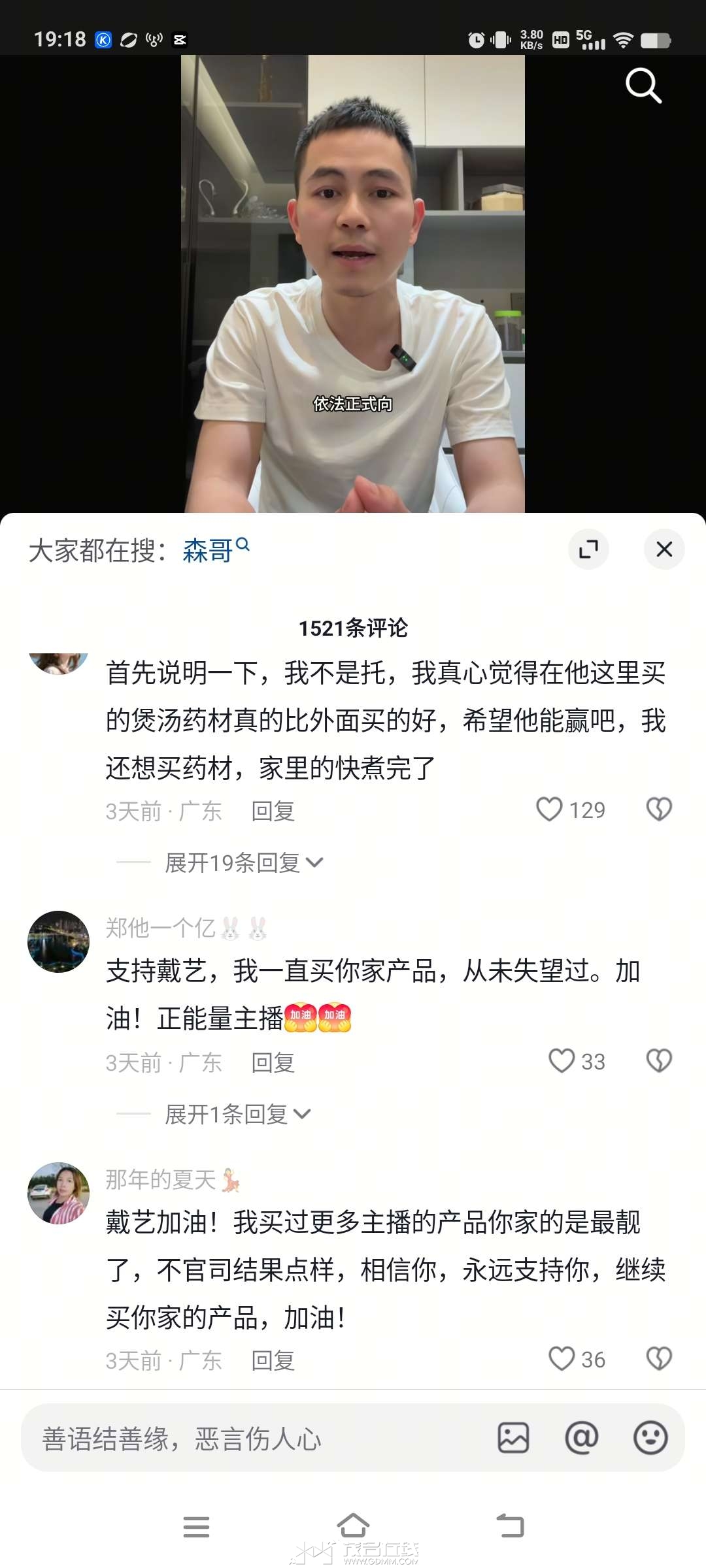The height and width of the screenshot is (1568, 706).
Task: Focus the comment input field
Action: tap(248, 1439)
